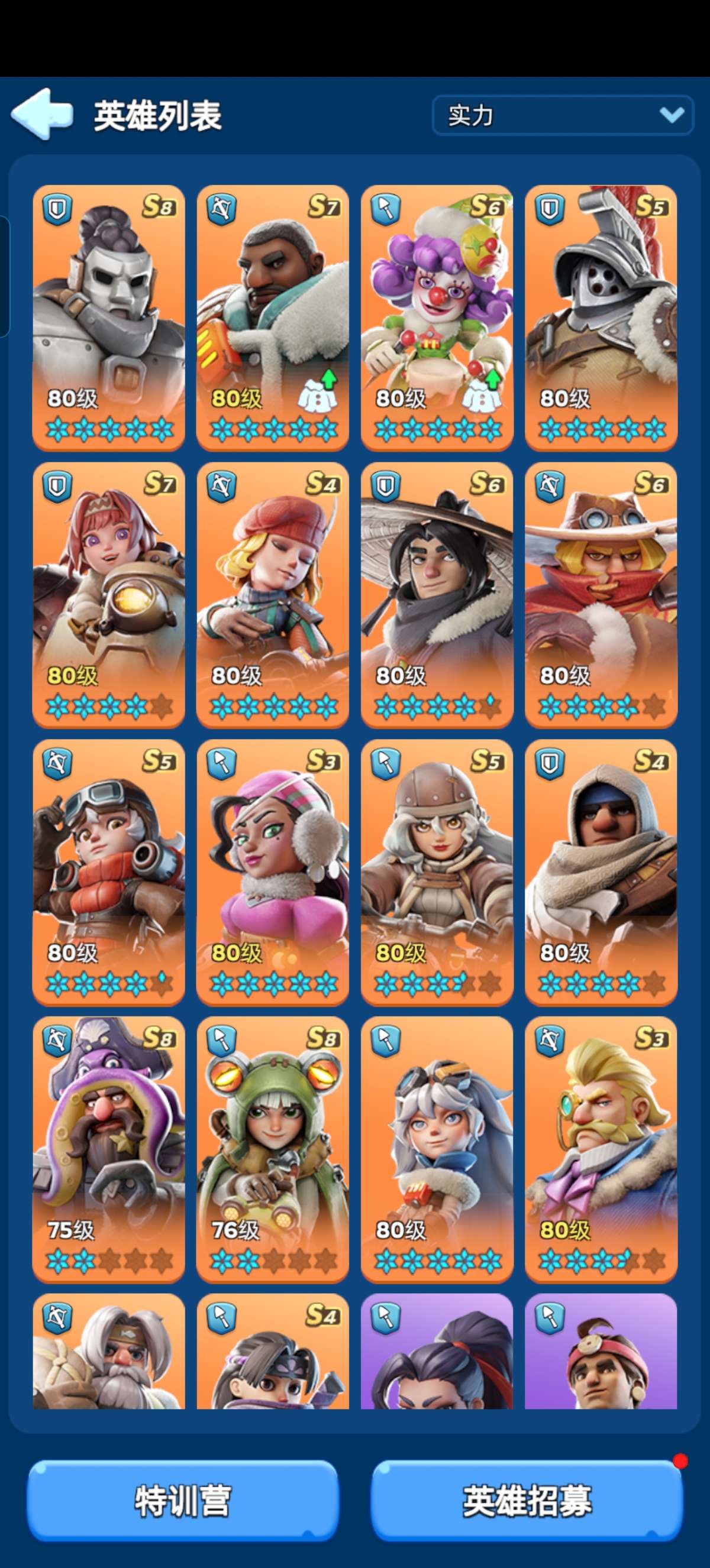
Task: Open the red-haired girl S7 hero card
Action: click(108, 594)
